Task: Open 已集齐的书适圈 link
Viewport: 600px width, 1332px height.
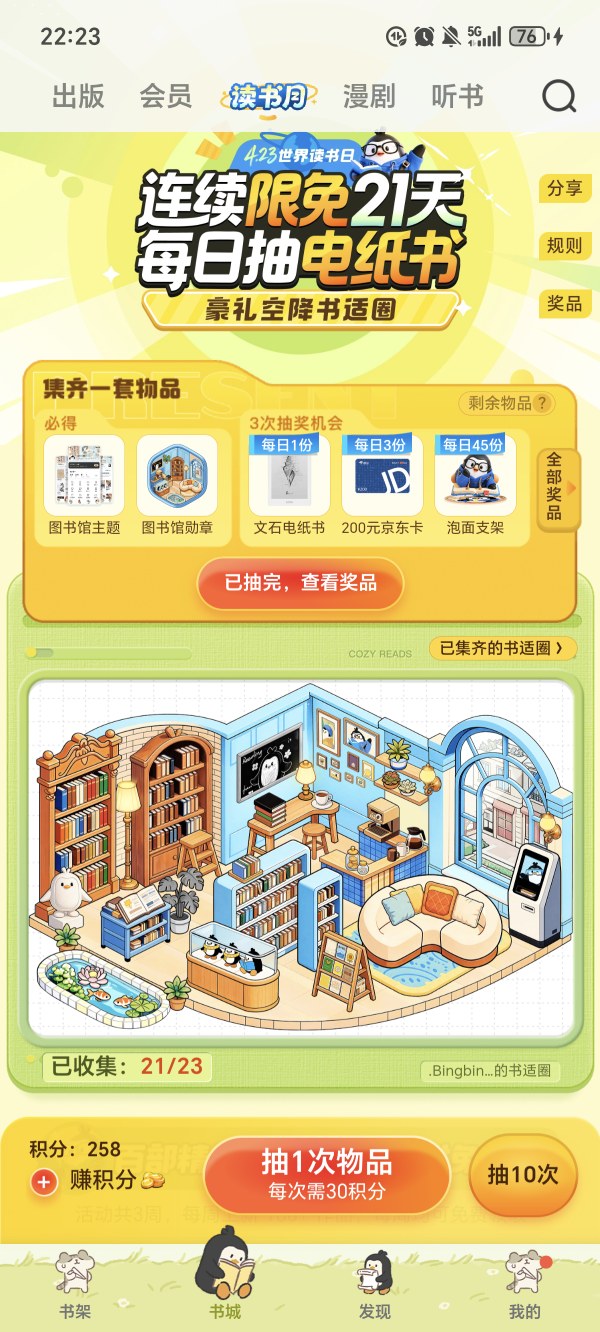Action: point(503,648)
